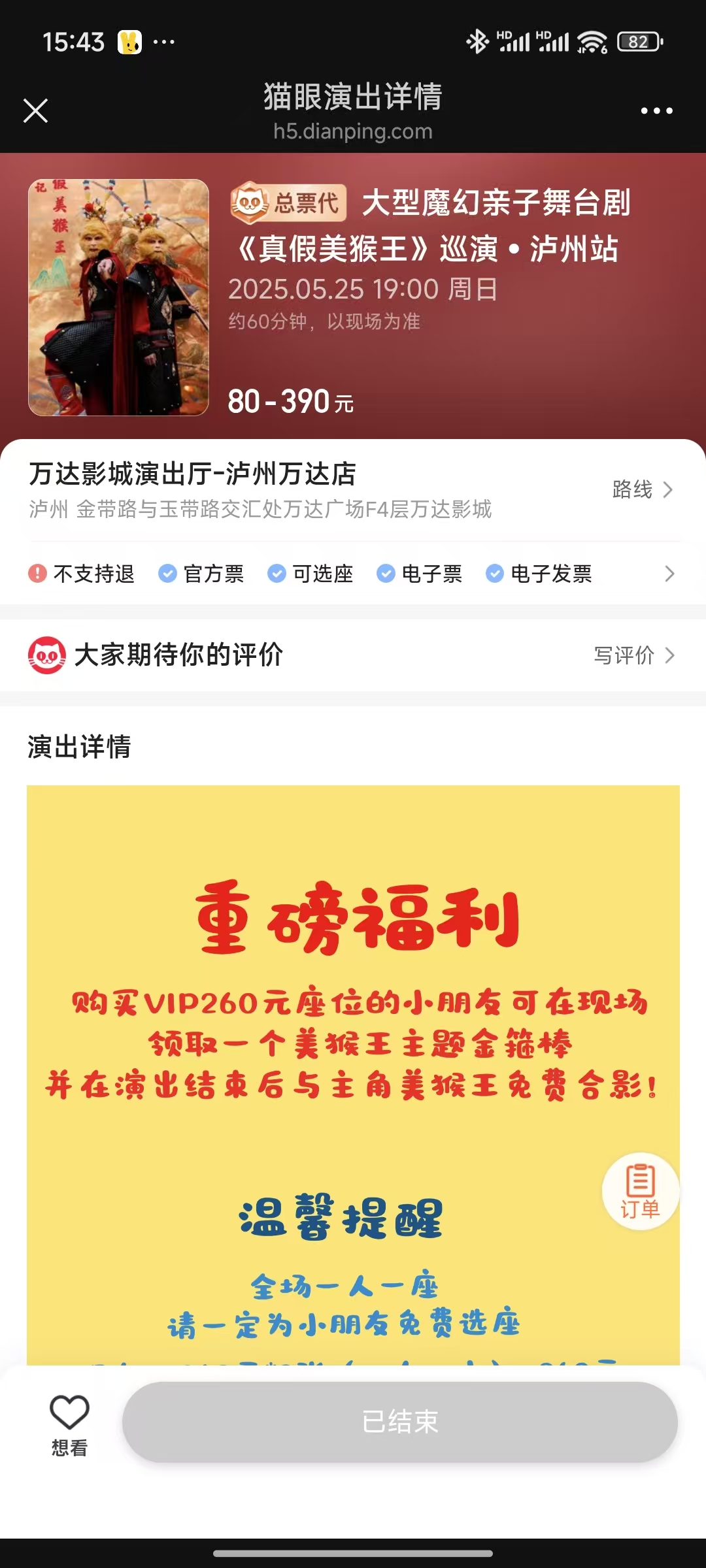Expand the ticket service tags row

[669, 574]
